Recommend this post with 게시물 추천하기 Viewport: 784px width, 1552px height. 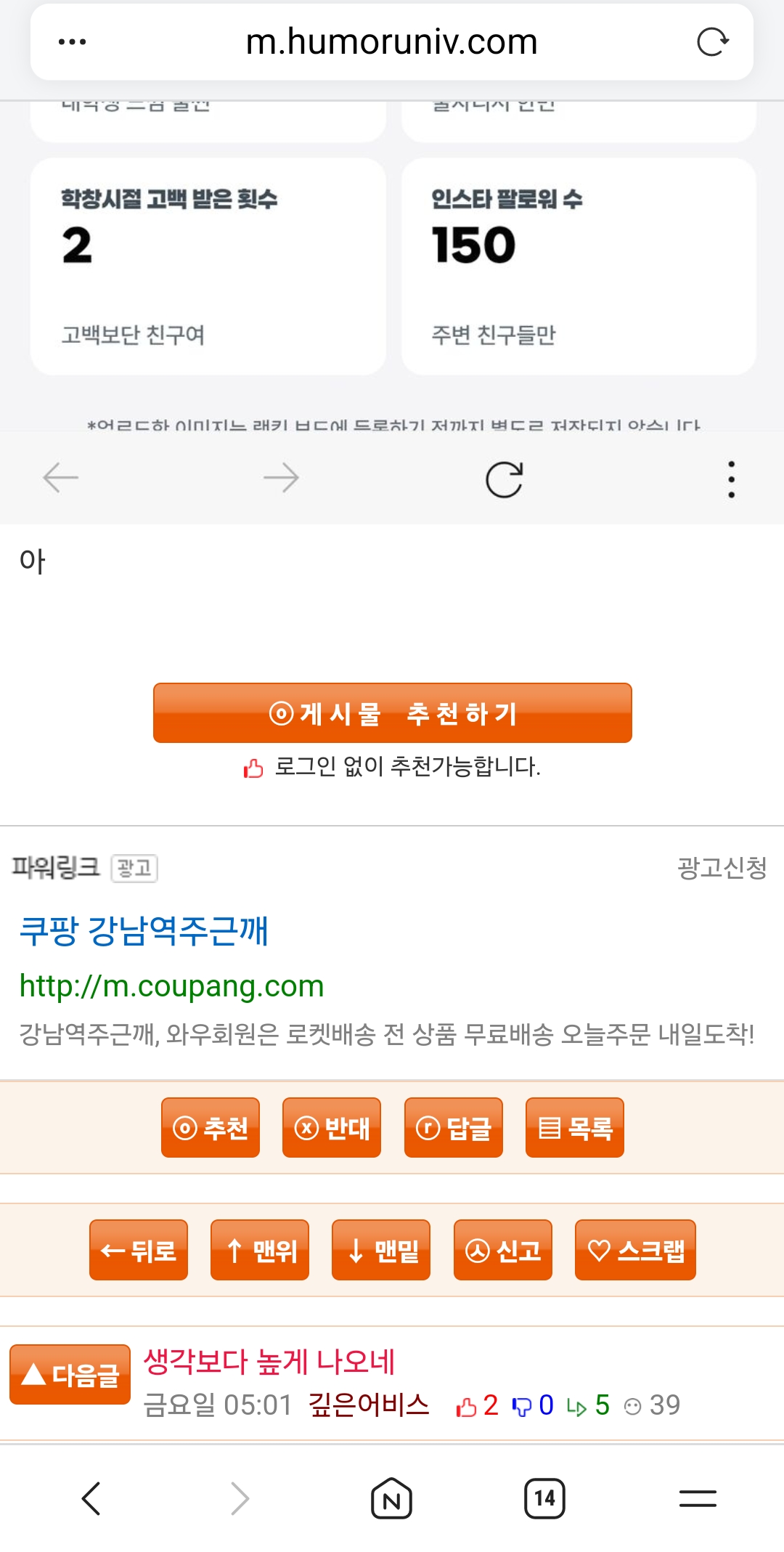[392, 713]
